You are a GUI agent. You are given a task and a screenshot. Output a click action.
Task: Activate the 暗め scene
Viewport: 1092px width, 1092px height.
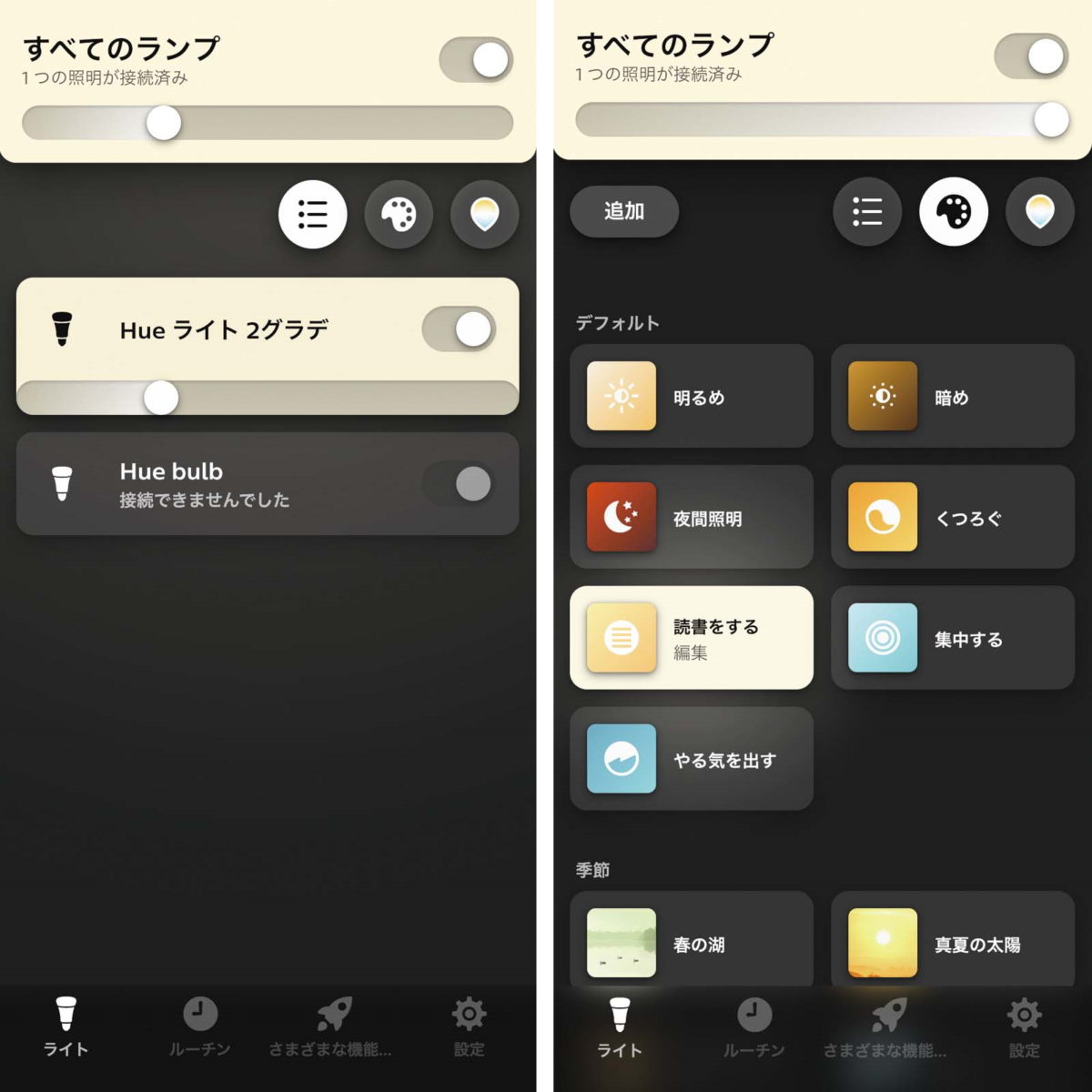tap(953, 396)
